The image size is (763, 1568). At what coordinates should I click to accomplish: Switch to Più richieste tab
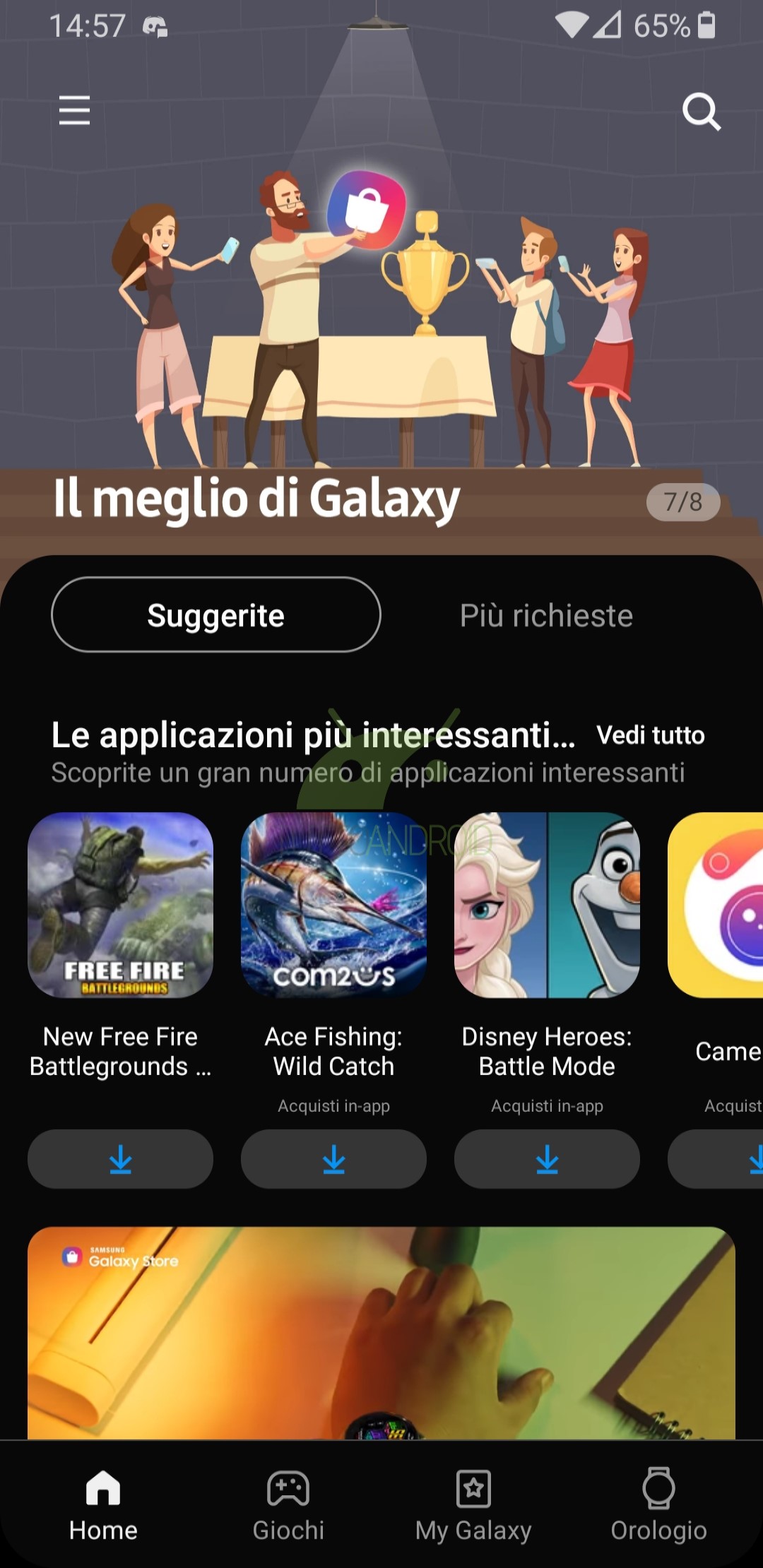pos(546,615)
